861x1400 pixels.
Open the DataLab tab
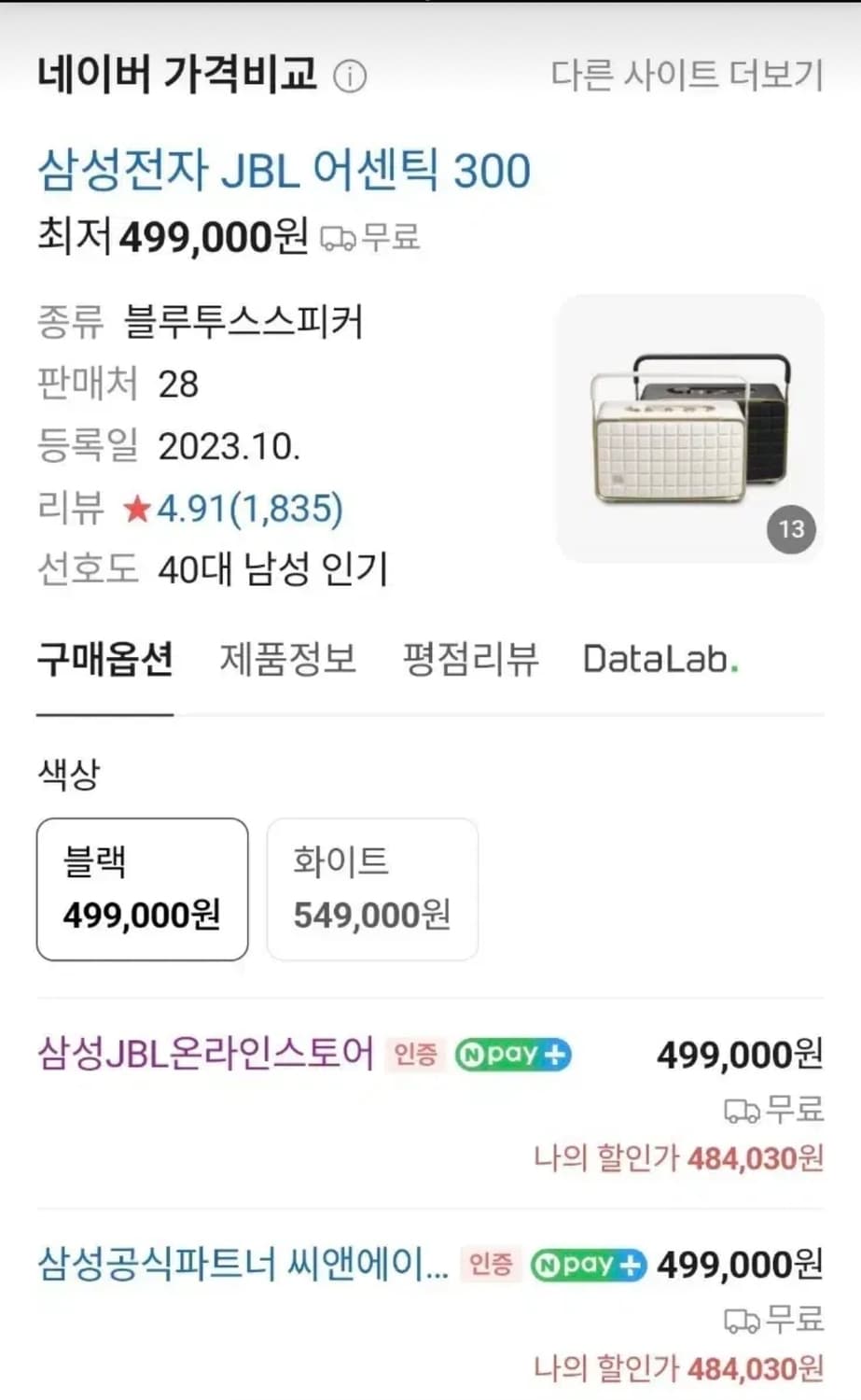click(x=660, y=660)
